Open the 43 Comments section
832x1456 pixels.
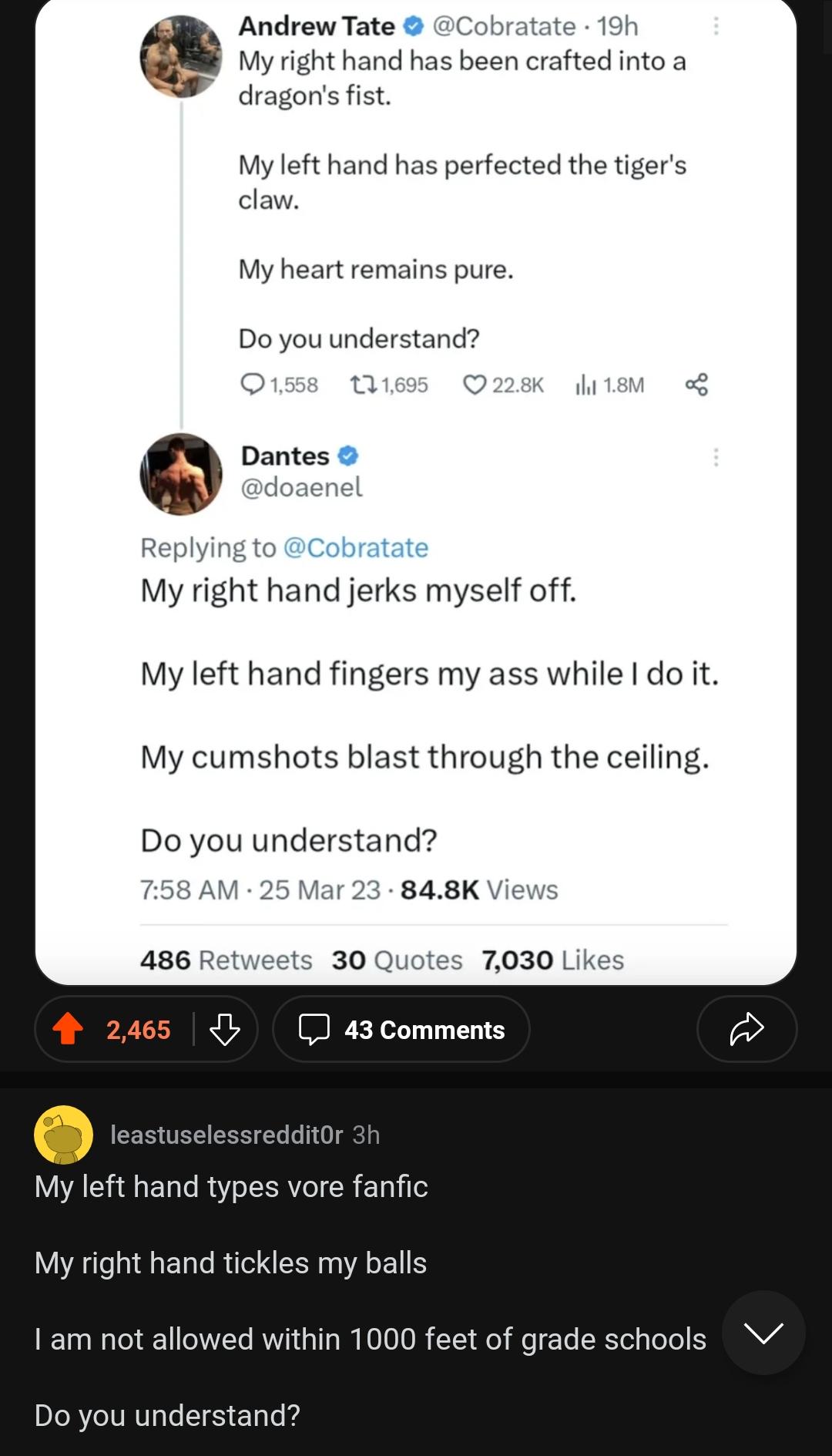[401, 1029]
